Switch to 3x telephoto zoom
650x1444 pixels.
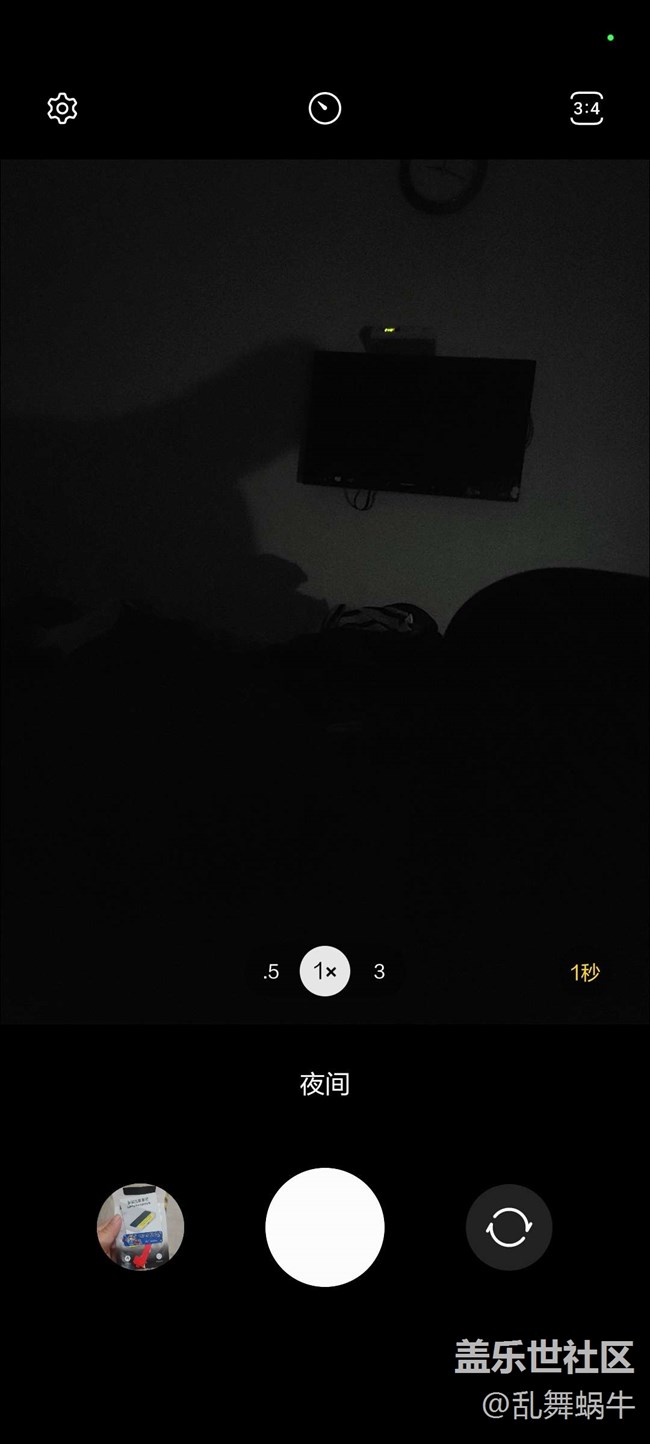[x=379, y=971]
